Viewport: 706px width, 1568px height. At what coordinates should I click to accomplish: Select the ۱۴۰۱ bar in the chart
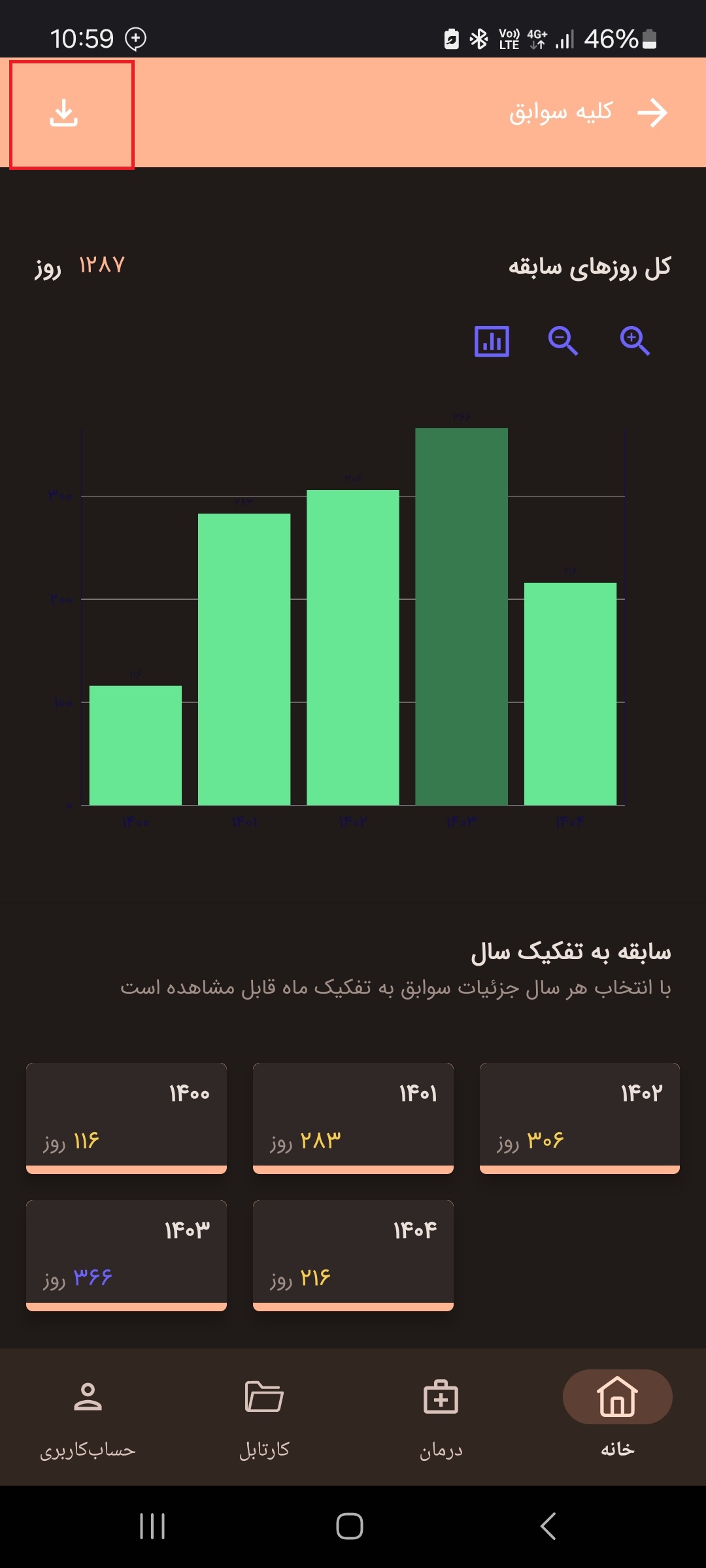click(x=244, y=660)
